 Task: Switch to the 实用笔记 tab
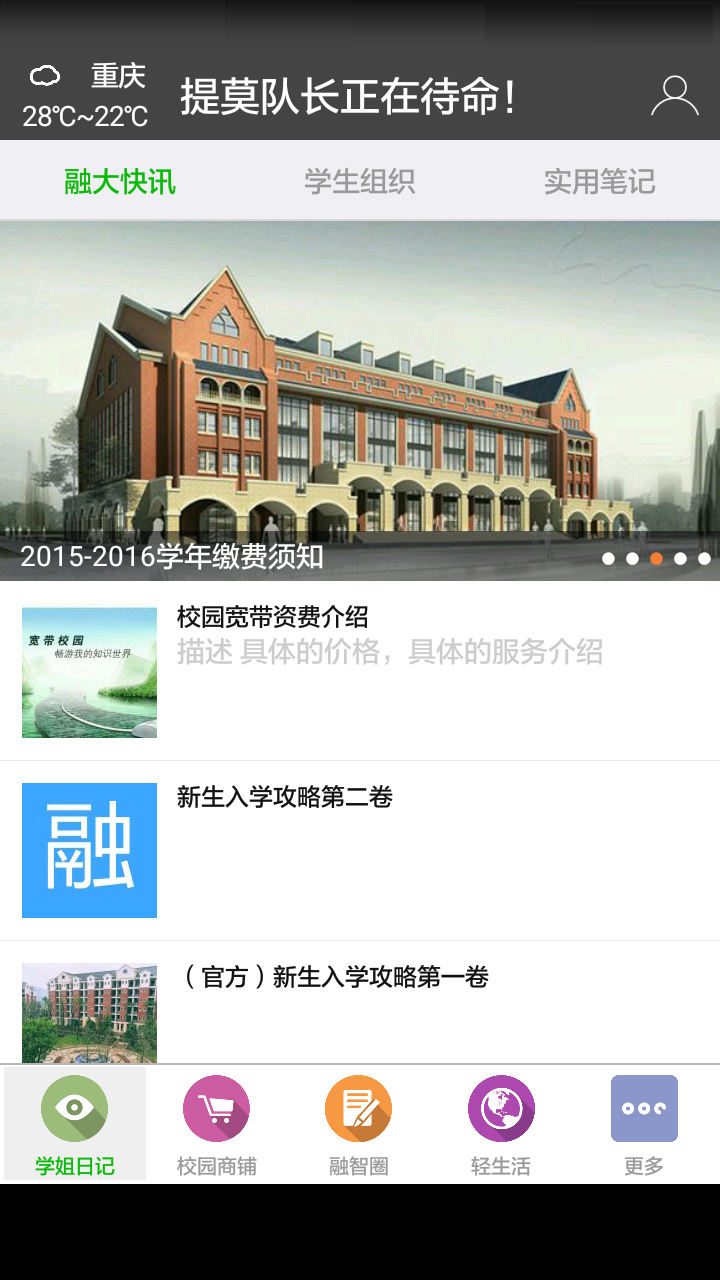tap(599, 181)
